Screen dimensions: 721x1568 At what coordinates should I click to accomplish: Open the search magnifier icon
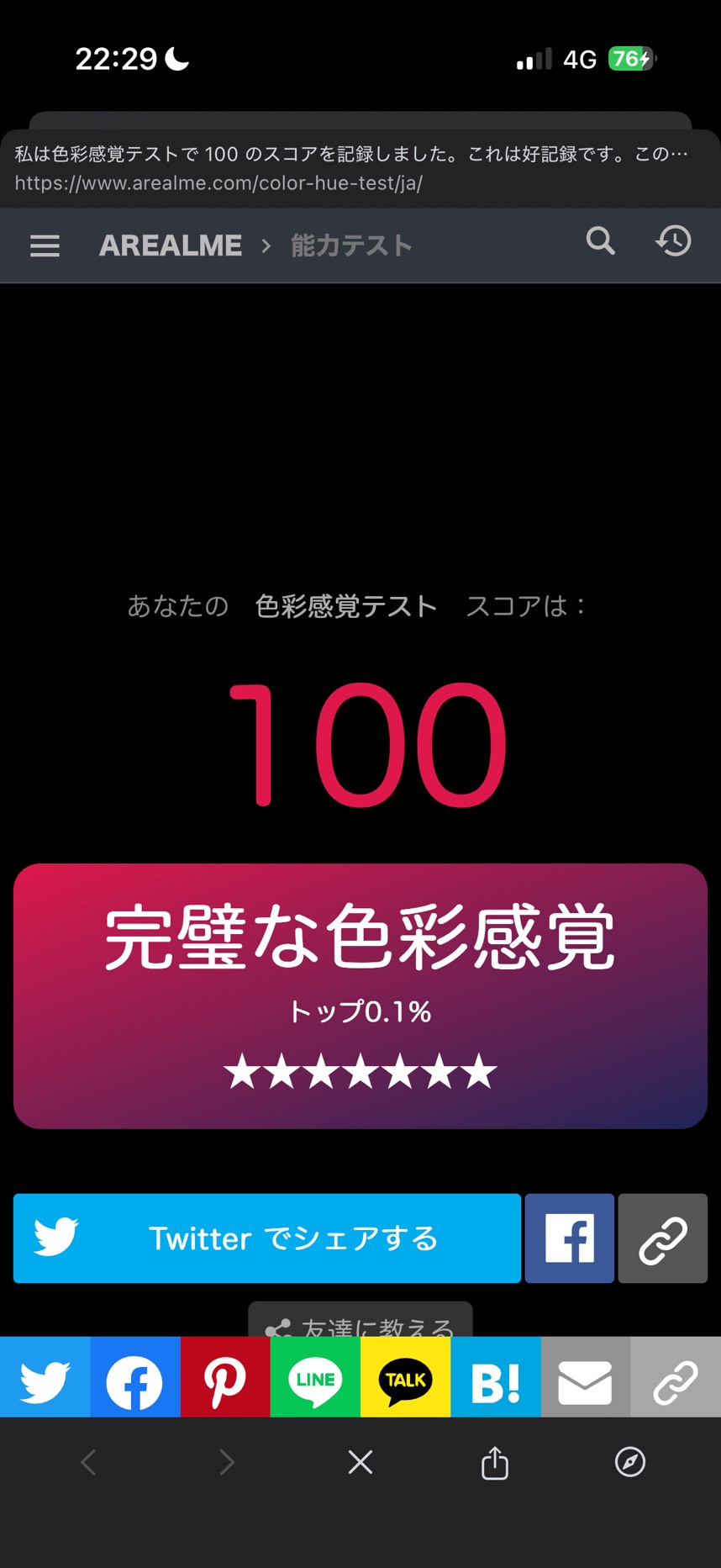point(600,241)
